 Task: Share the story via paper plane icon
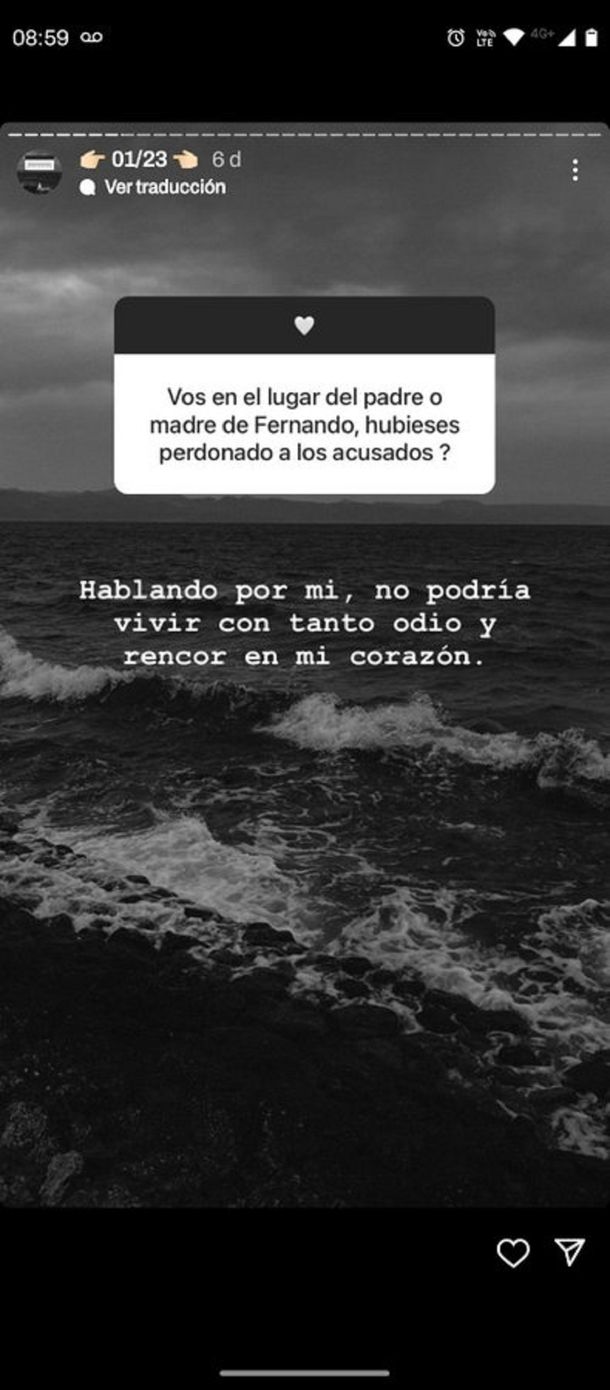(x=569, y=1252)
